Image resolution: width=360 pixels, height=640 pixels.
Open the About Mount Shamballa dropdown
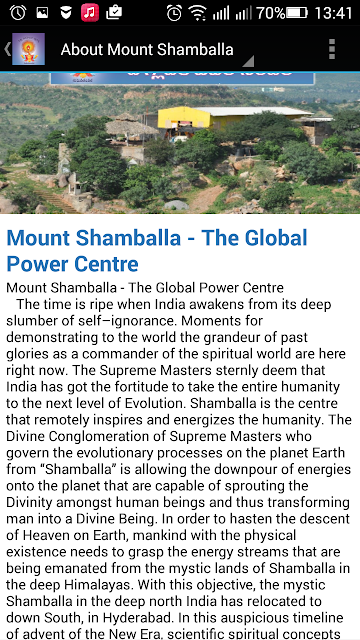click(157, 50)
